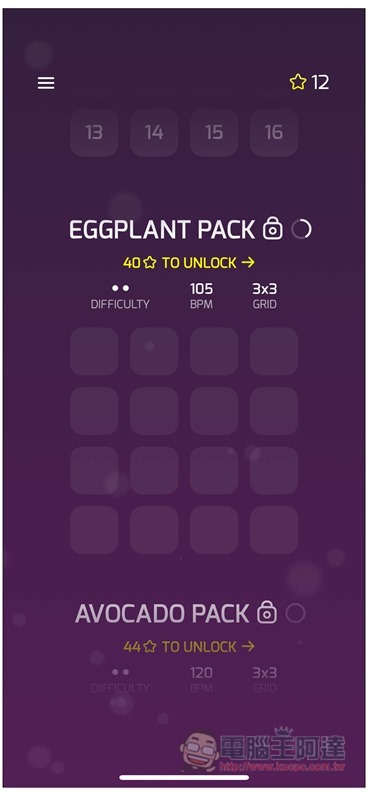Tap 44 stars to unlock Avocado Pack
Screen dimensions: 368x796
click(x=189, y=646)
